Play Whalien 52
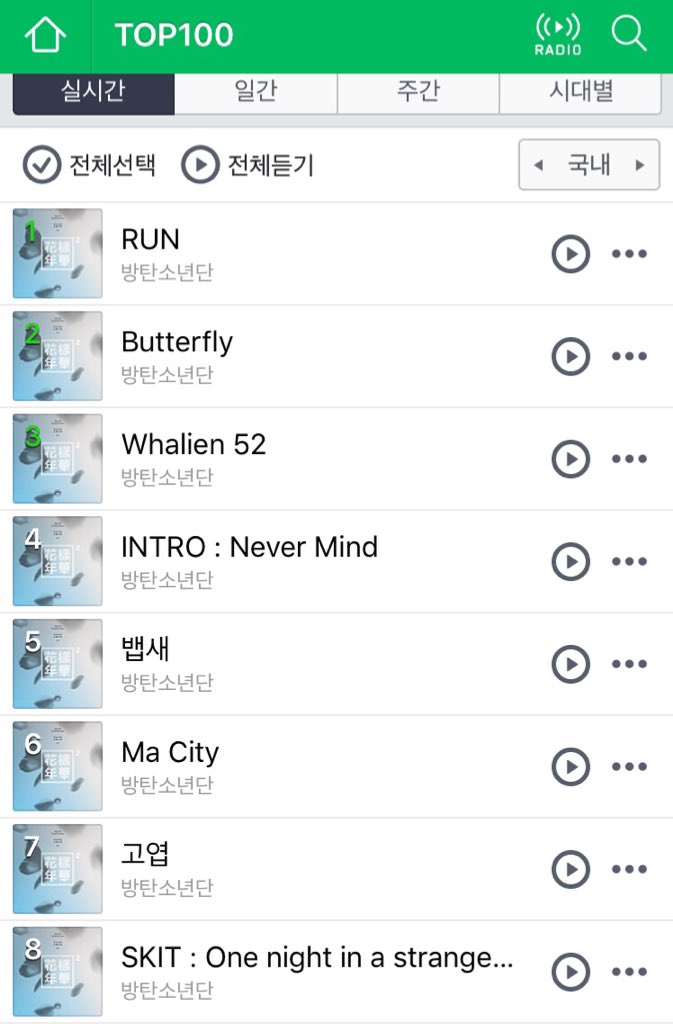The width and height of the screenshot is (673, 1024). coord(571,459)
